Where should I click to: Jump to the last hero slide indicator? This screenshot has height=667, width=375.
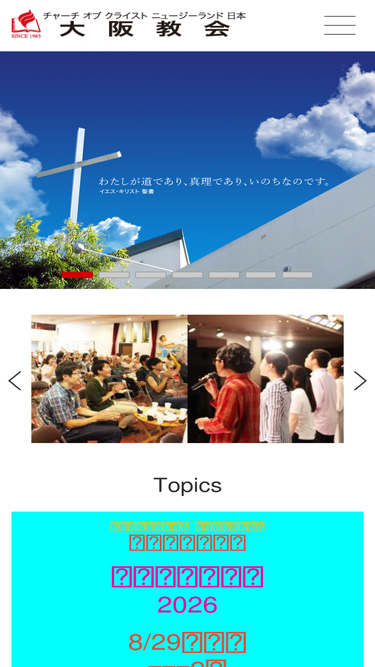298,275
